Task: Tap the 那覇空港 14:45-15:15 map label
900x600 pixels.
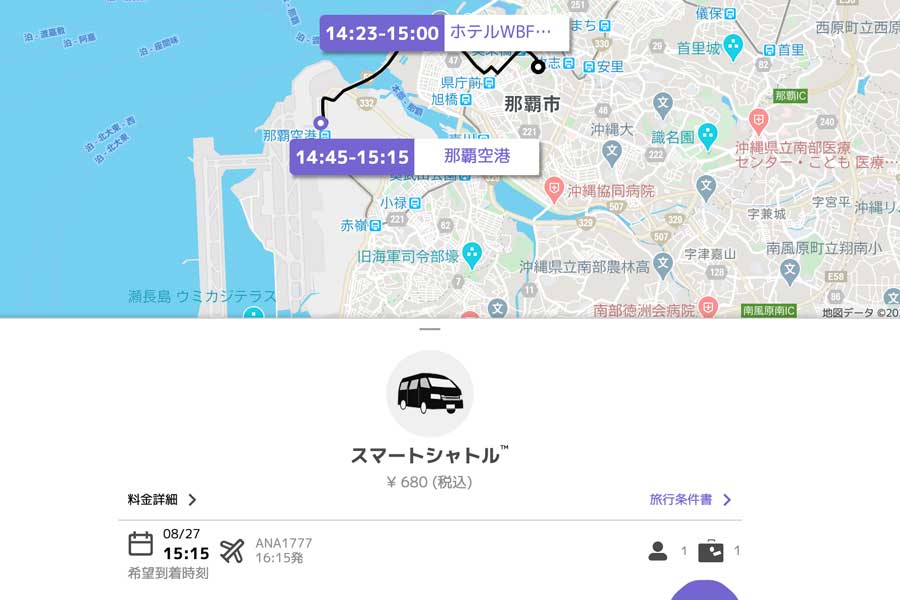Action: (x=414, y=157)
